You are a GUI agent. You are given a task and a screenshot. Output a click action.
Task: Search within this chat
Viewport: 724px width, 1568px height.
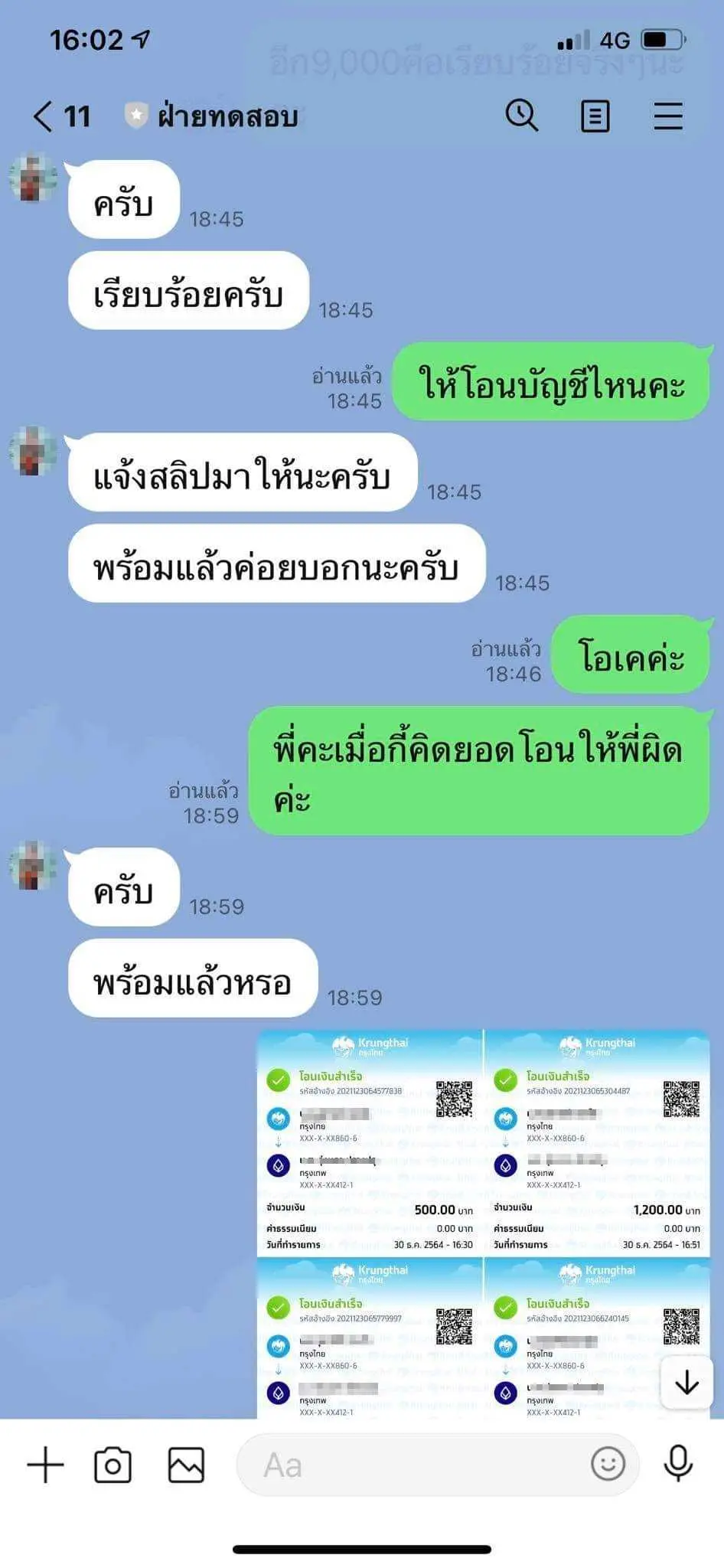[521, 116]
